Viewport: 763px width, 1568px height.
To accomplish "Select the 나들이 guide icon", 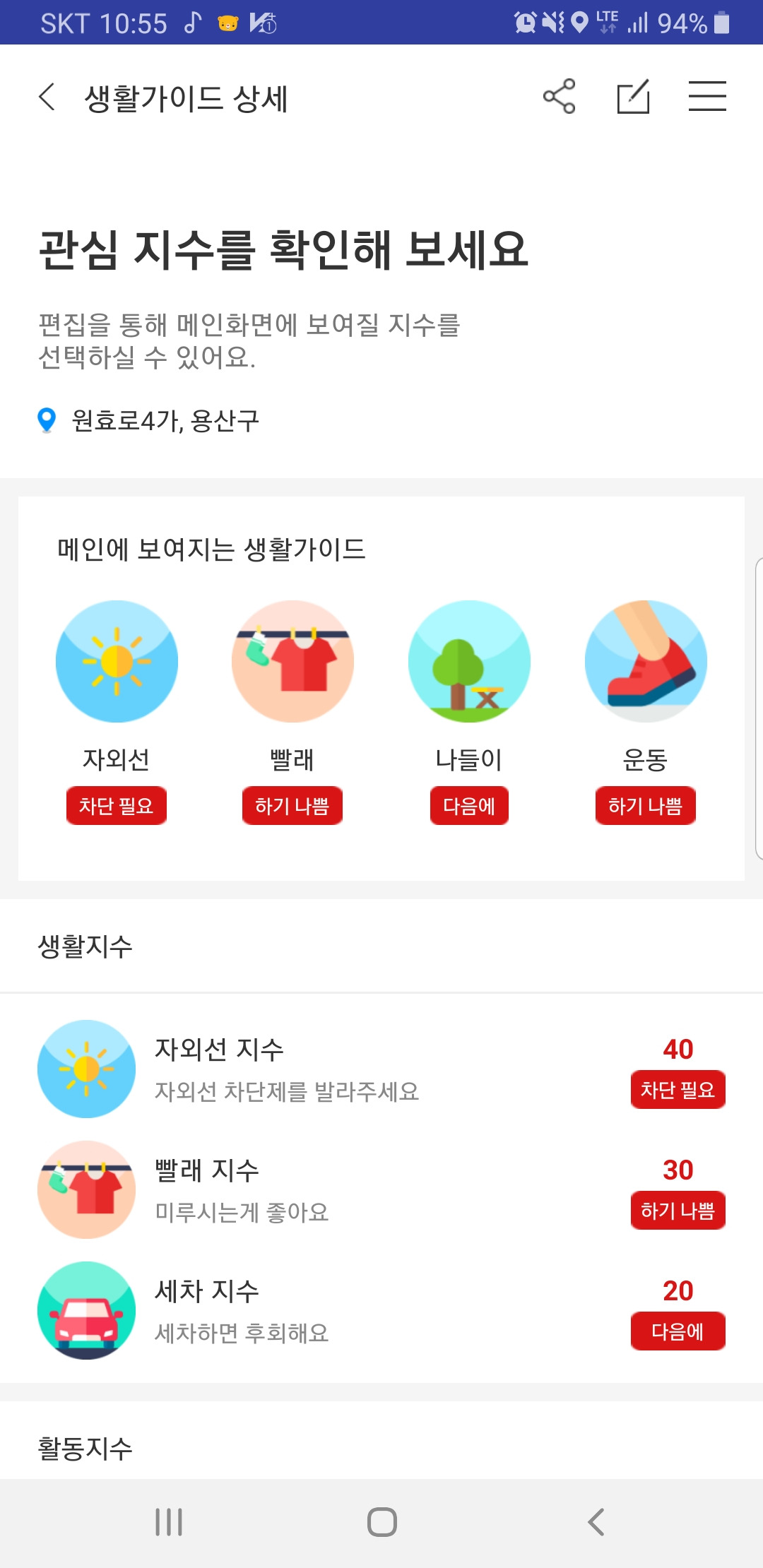I will point(469,661).
